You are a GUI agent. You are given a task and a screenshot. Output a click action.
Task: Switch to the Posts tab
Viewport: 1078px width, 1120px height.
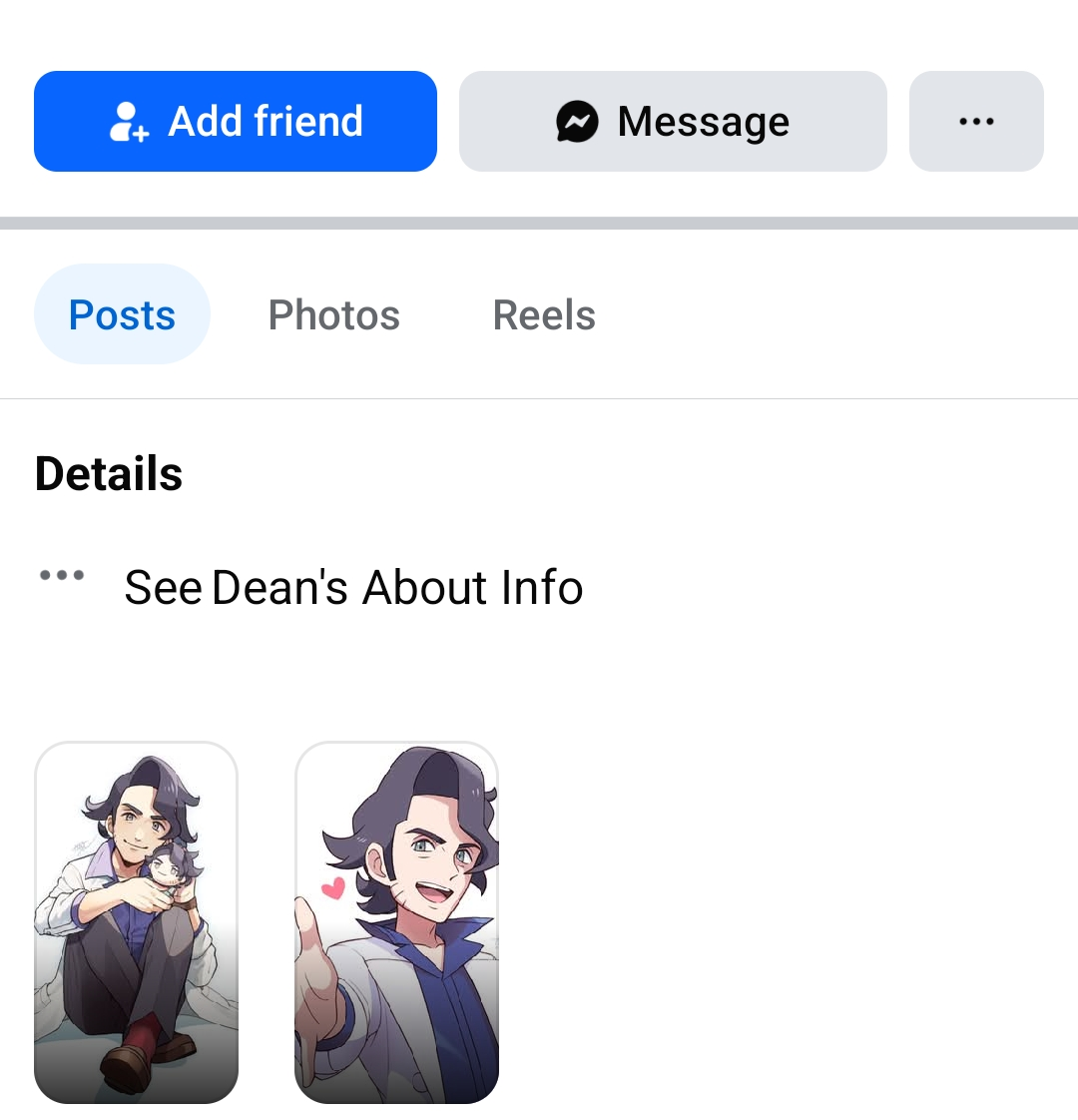coord(122,315)
